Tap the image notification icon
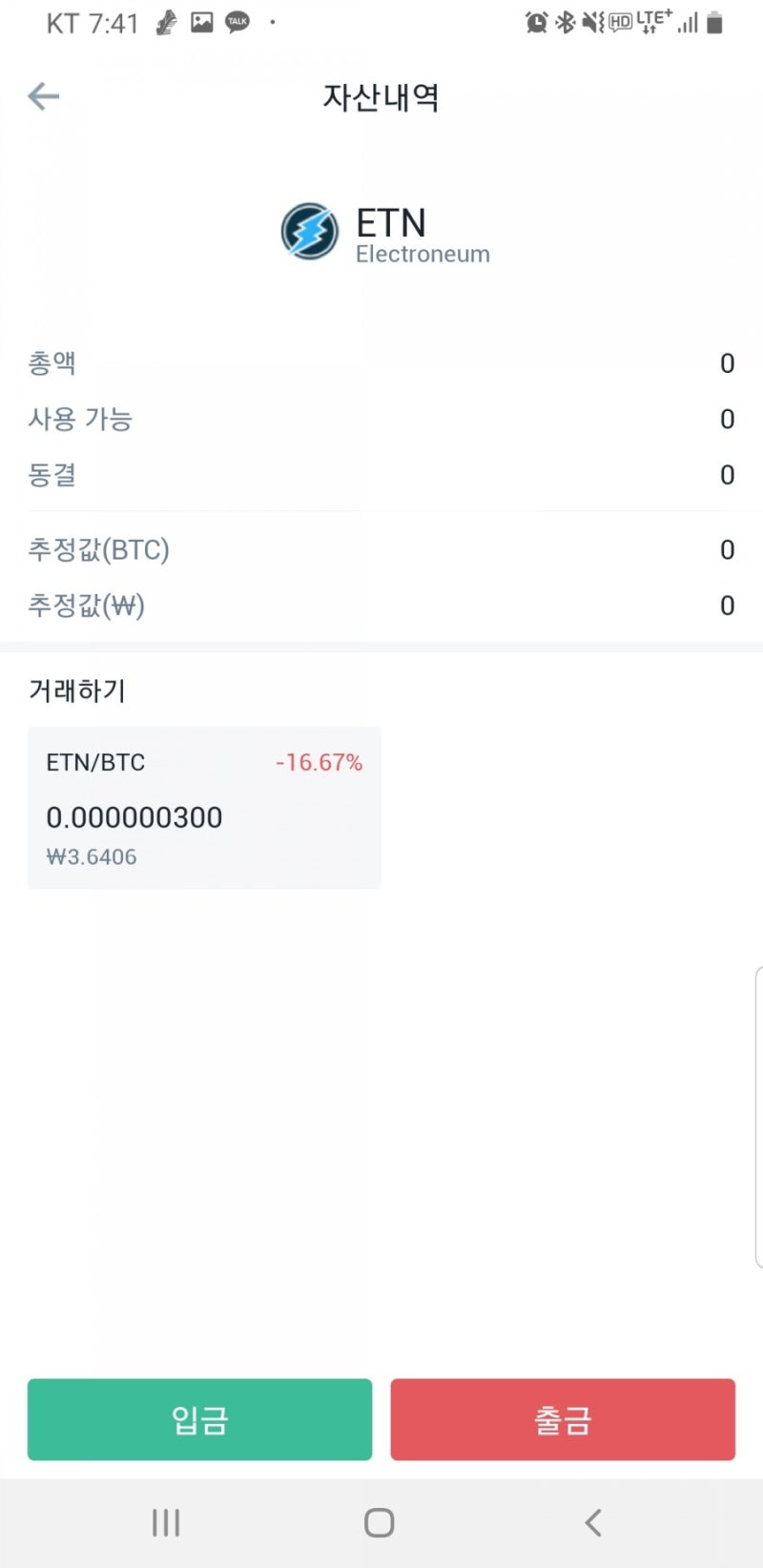The image size is (763, 1568). (200, 20)
